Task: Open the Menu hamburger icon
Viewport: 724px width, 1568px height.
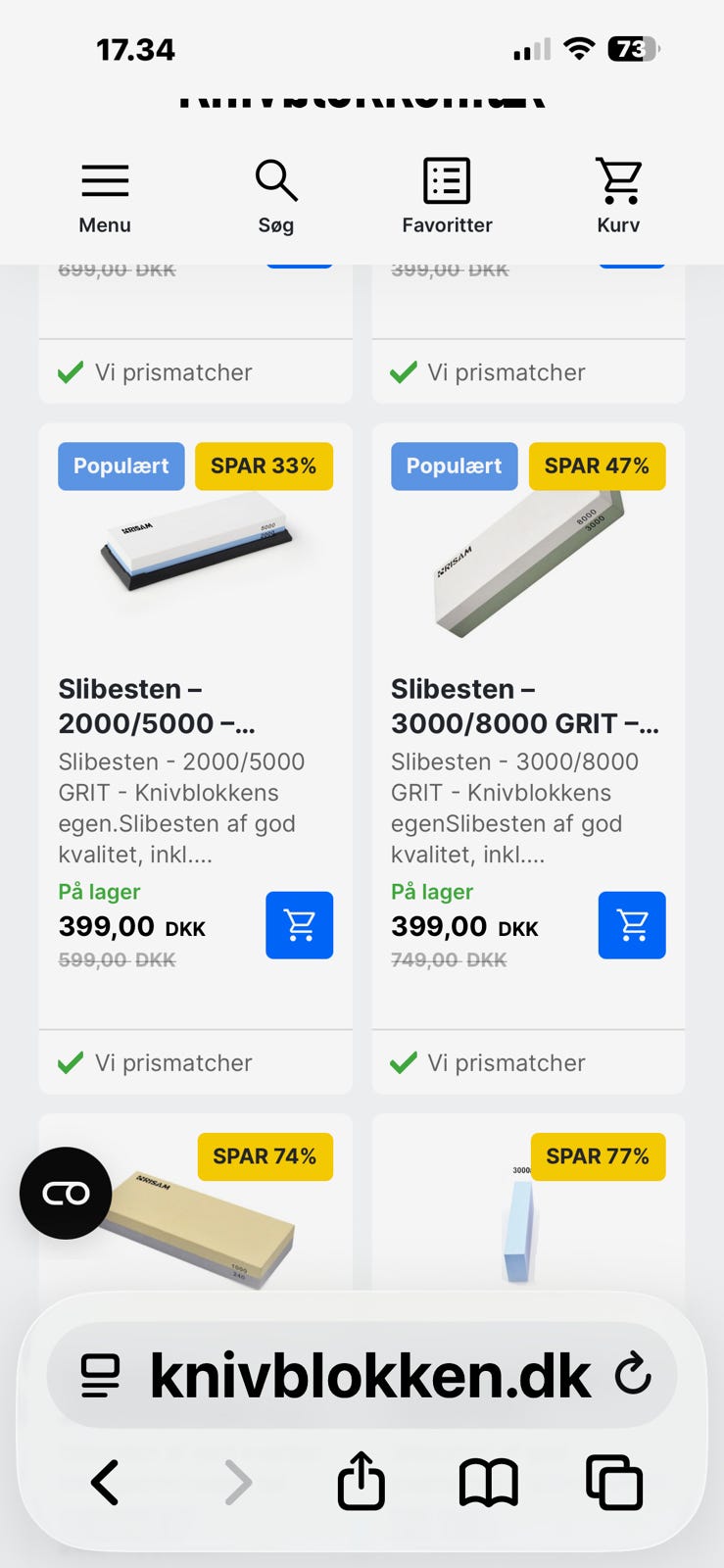Action: (x=104, y=180)
